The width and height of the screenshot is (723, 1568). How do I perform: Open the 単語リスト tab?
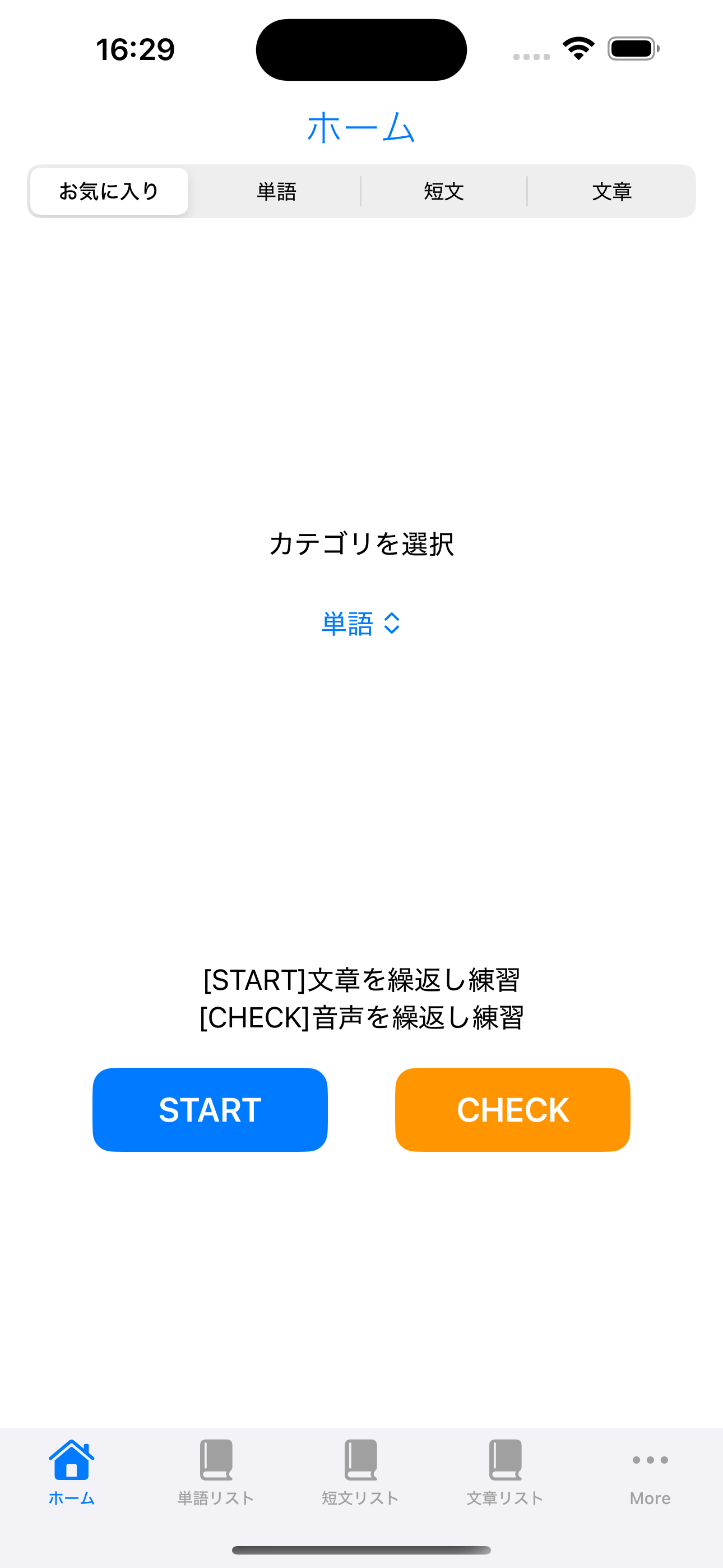coord(216,1472)
